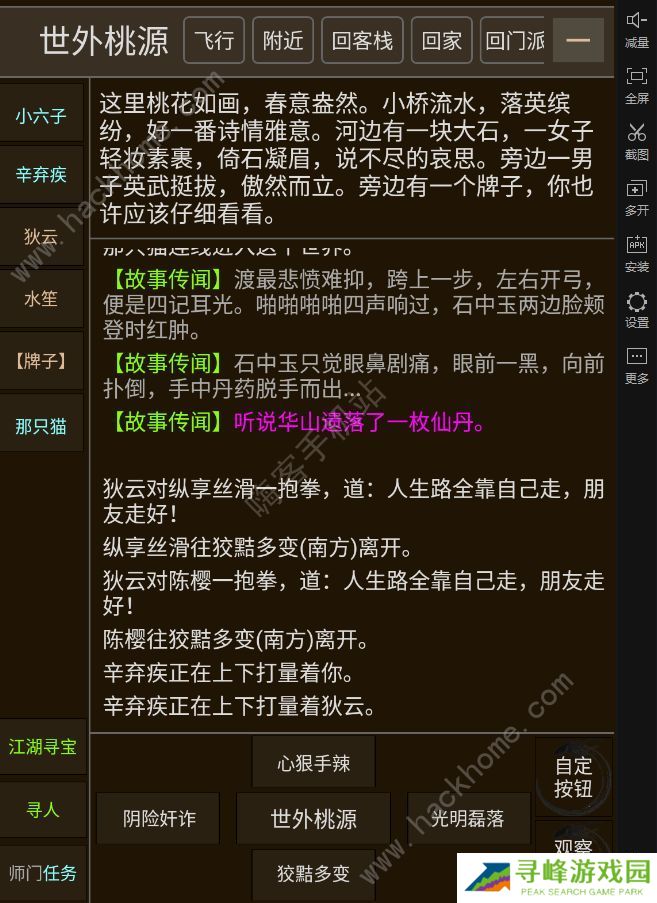Move south to 狡黠多变

click(313, 873)
